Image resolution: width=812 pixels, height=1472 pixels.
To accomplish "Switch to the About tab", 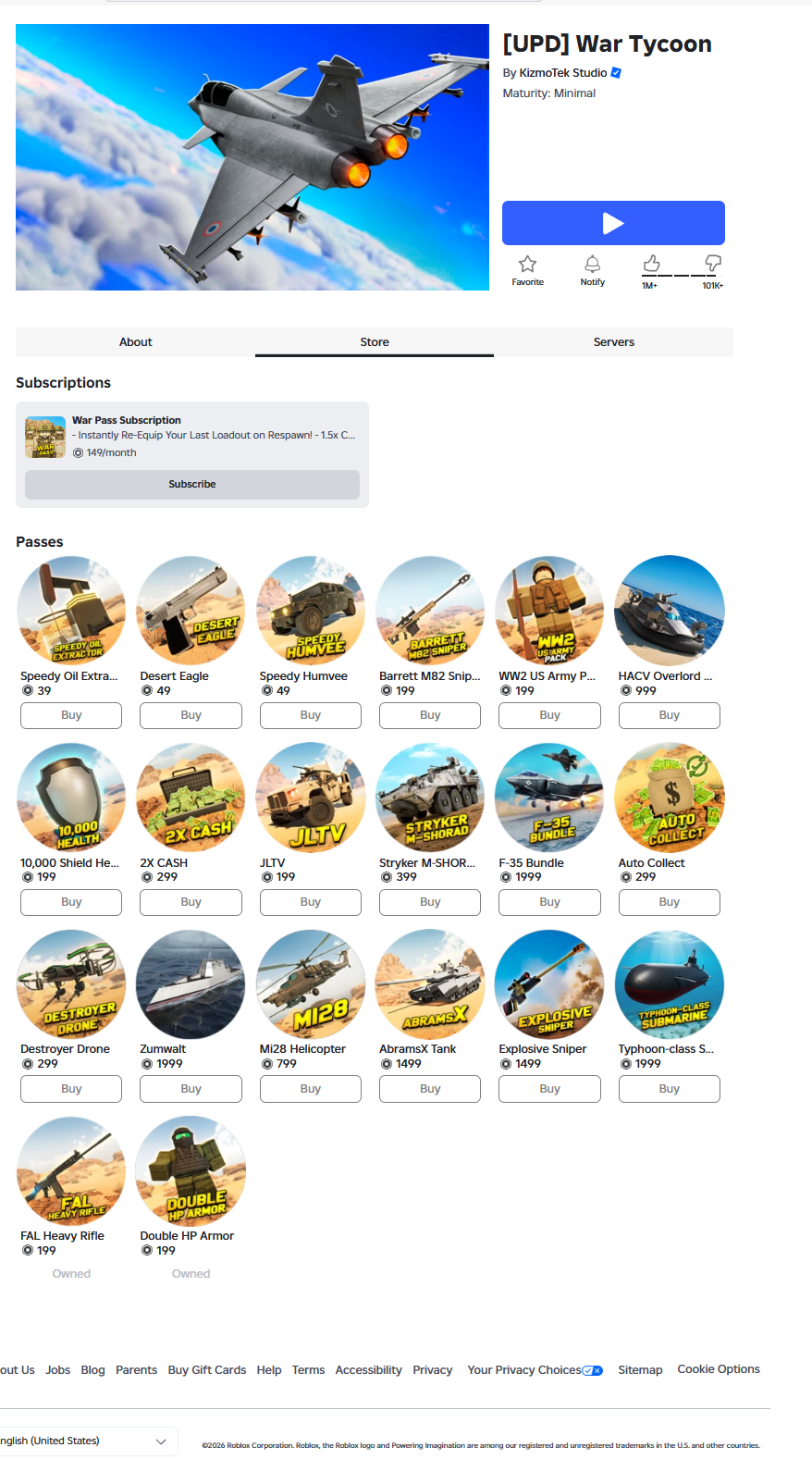I will [x=135, y=341].
